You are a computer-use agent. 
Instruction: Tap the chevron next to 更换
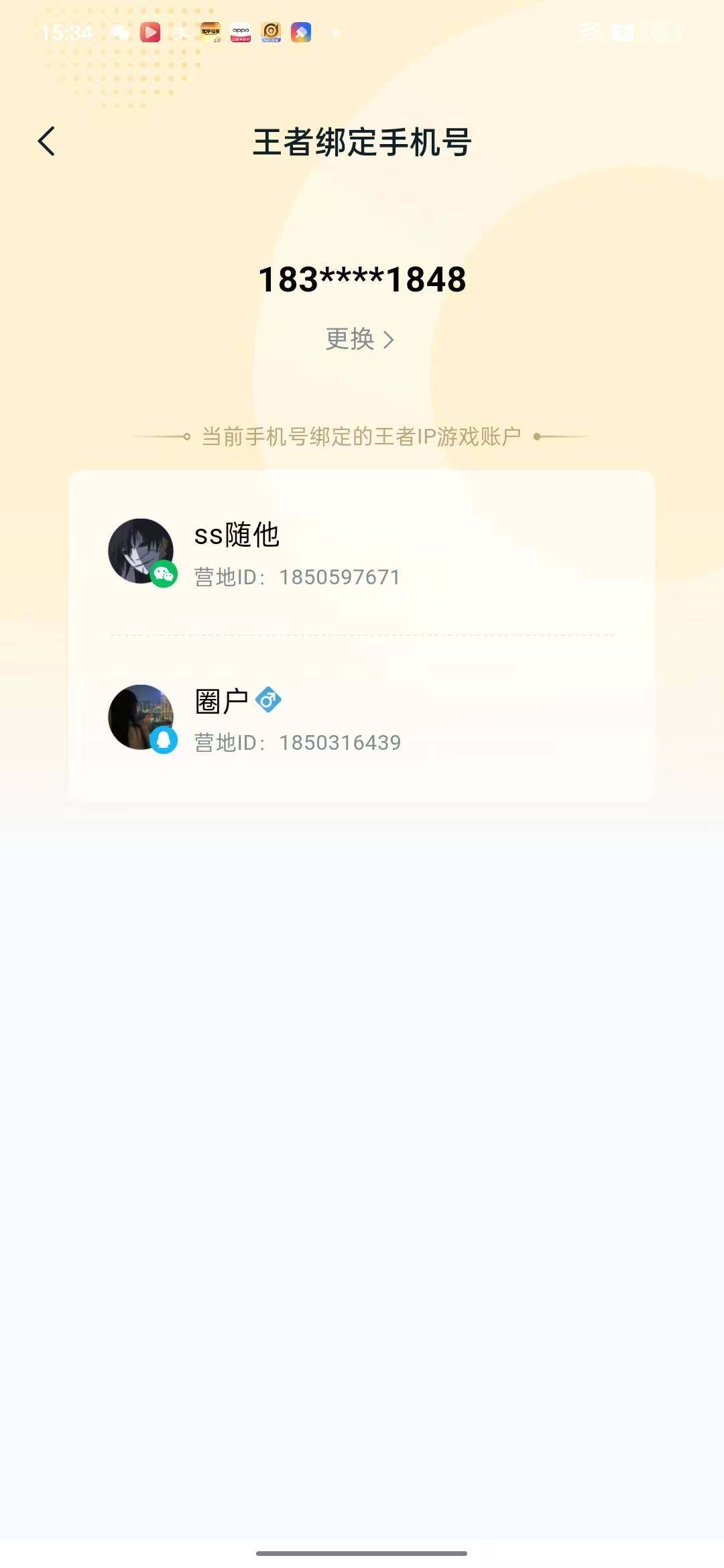(390, 340)
